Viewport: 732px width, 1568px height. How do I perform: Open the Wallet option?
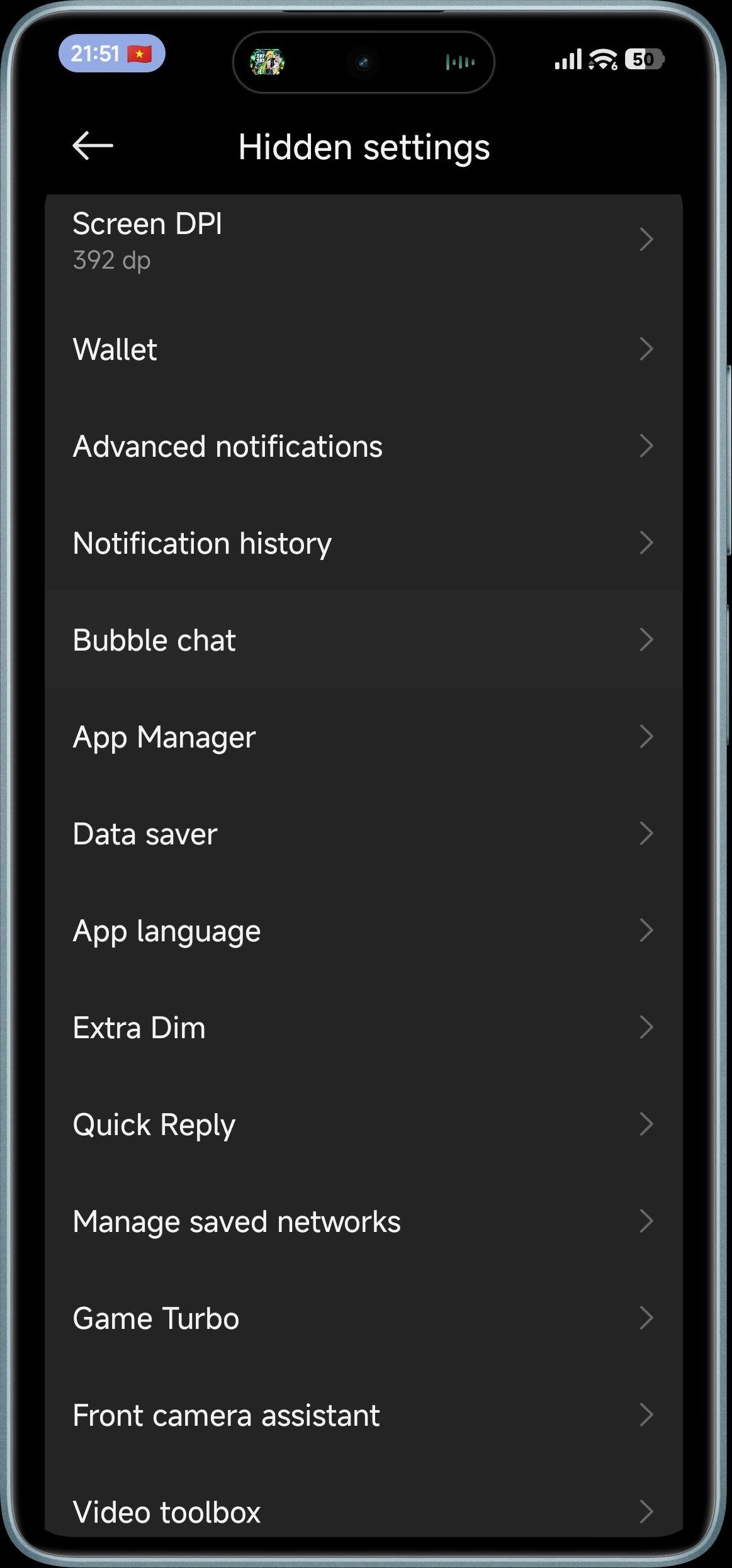pyautogui.click(x=363, y=349)
